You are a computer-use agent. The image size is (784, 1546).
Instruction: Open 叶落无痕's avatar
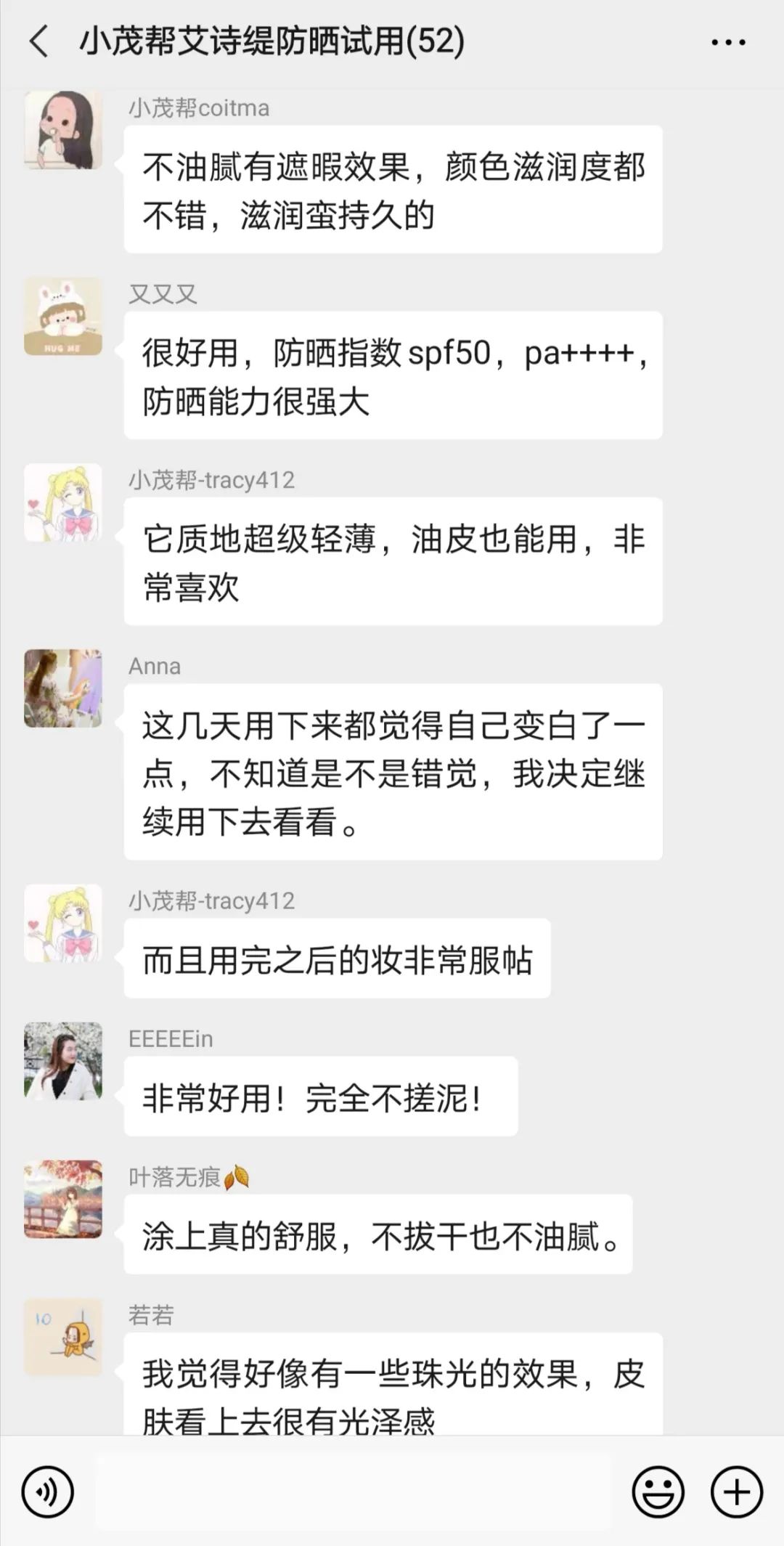tap(63, 1200)
